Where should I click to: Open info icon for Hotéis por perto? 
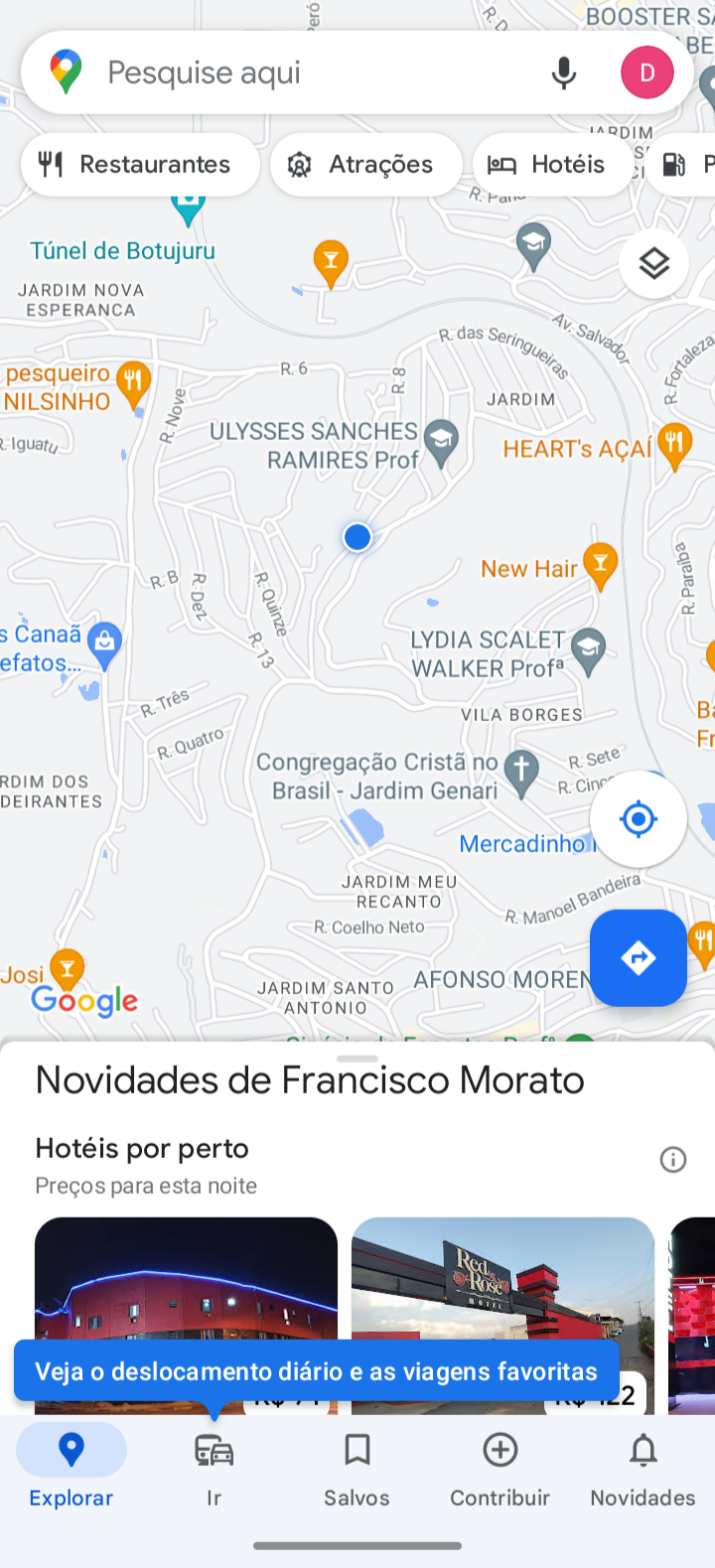[x=673, y=1159]
